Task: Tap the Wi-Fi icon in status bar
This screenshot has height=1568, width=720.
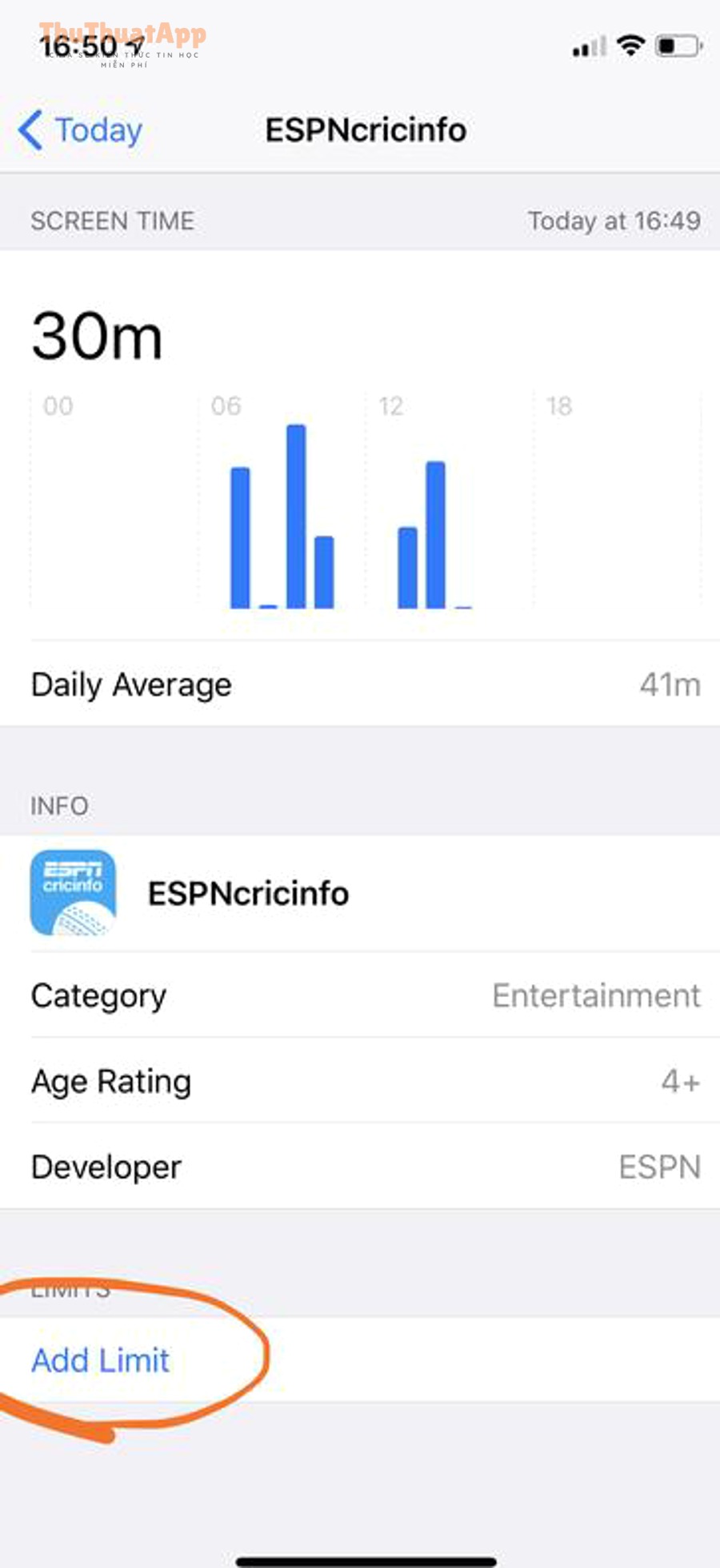Action: (x=634, y=46)
